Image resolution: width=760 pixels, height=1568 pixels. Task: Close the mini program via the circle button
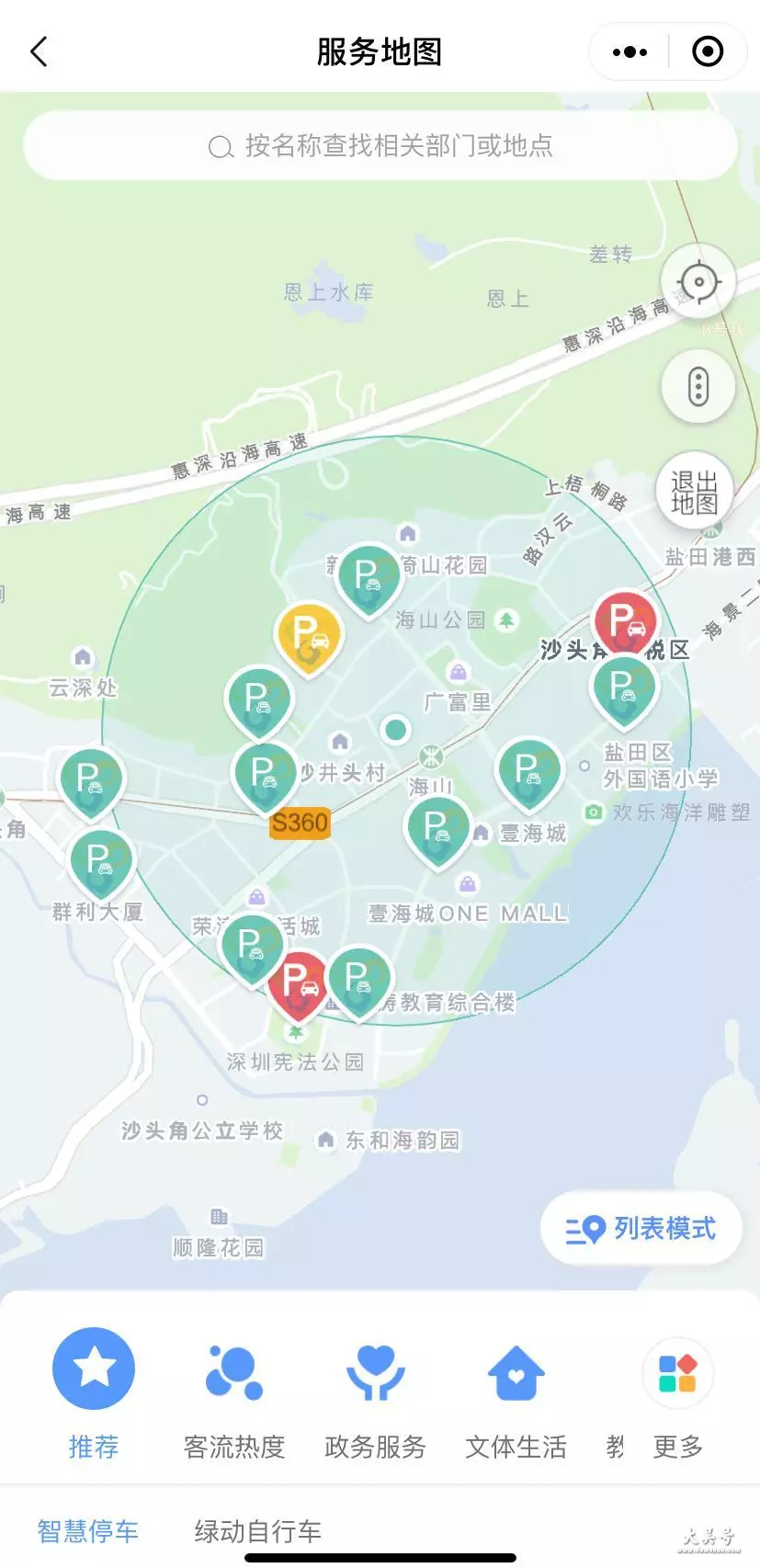(708, 52)
